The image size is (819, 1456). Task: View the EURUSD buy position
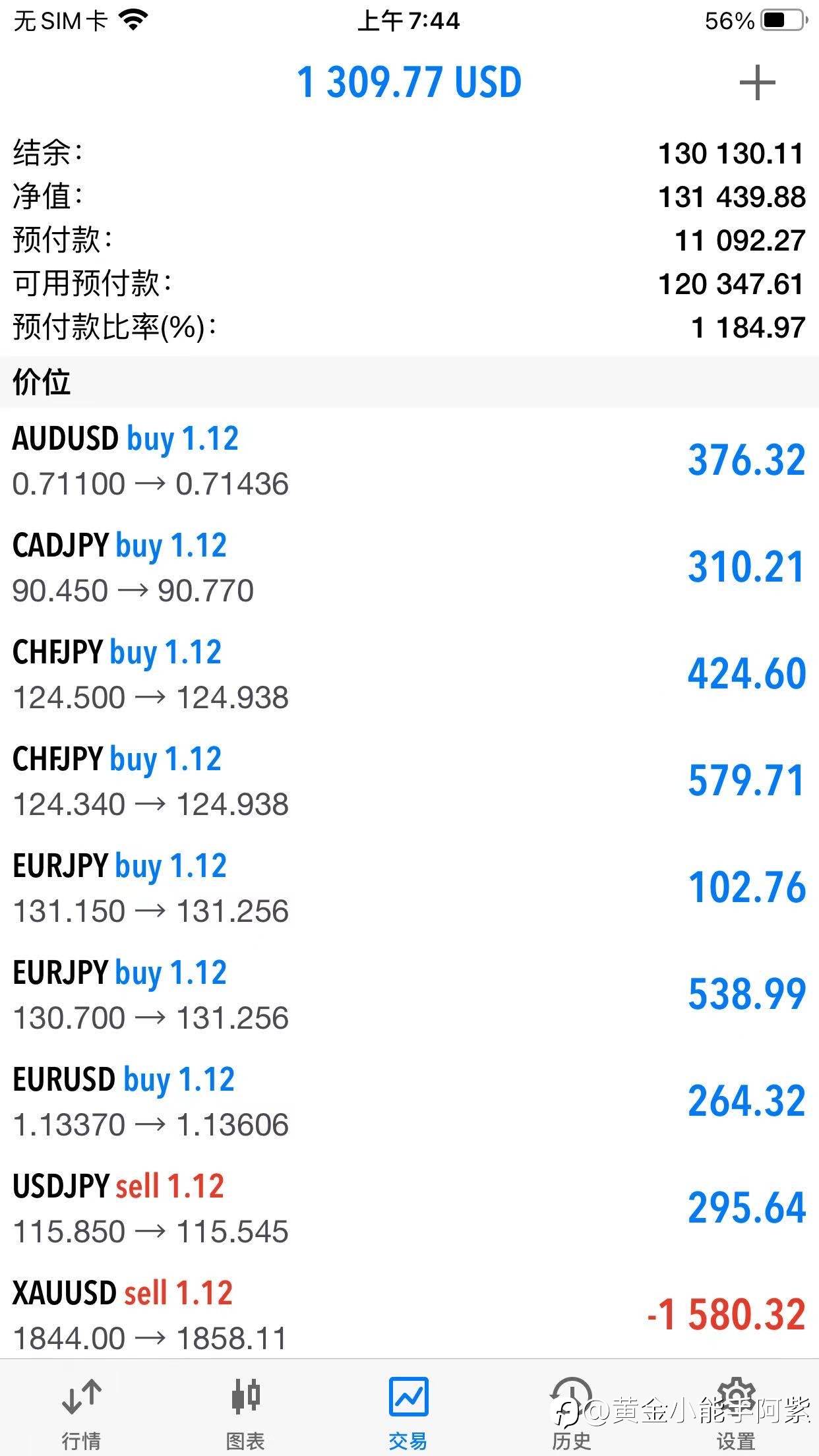point(409,1101)
